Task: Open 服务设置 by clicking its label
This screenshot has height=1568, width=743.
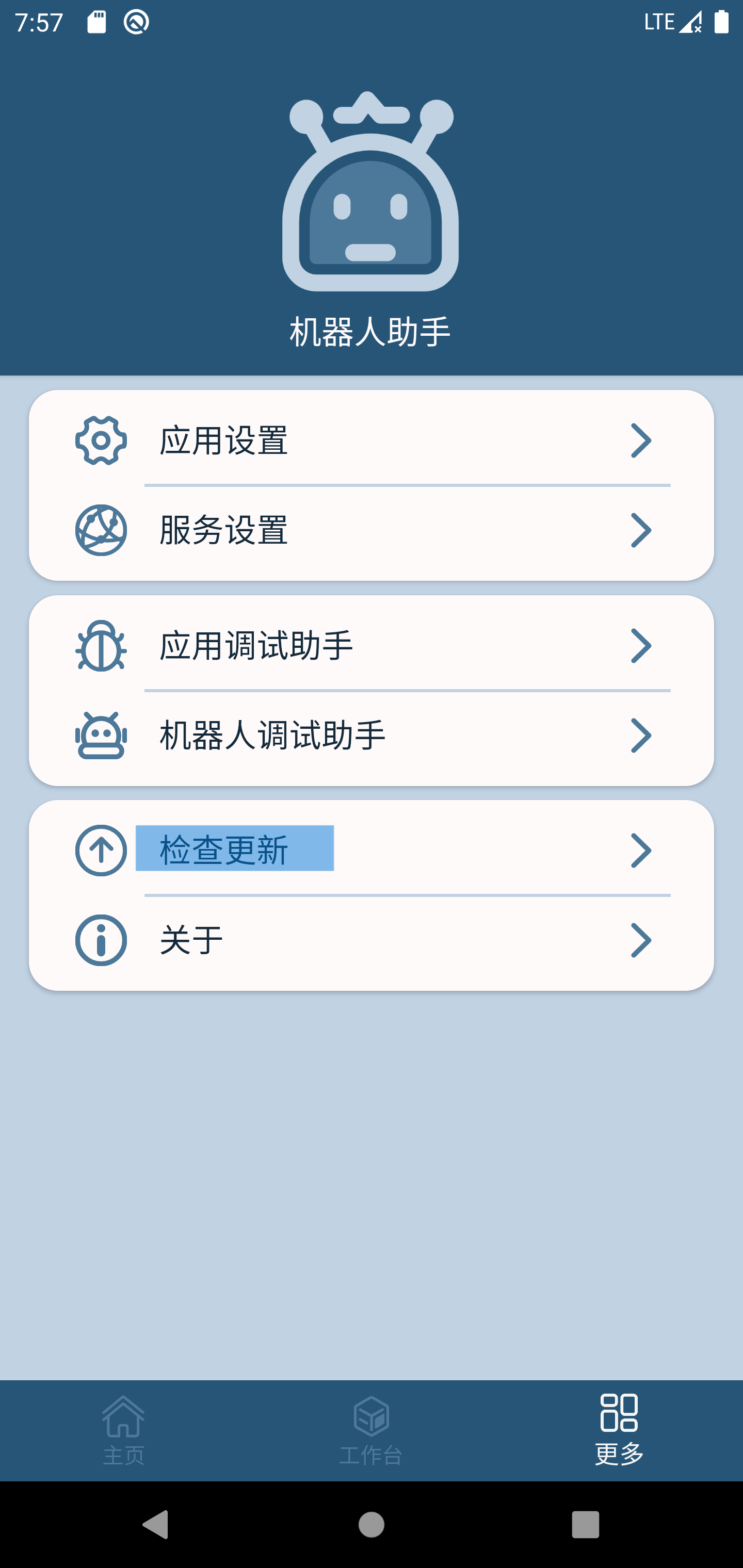Action: [223, 530]
